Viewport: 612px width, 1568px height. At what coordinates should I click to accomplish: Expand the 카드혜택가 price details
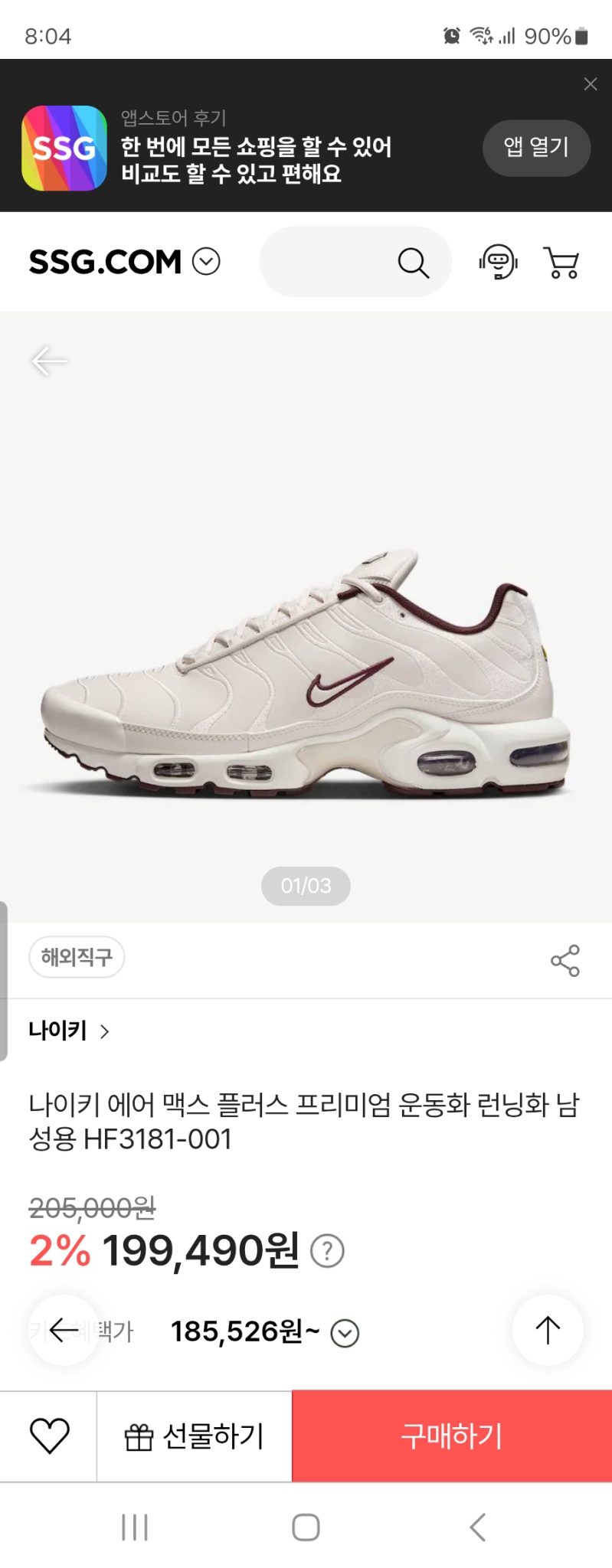(x=345, y=1332)
